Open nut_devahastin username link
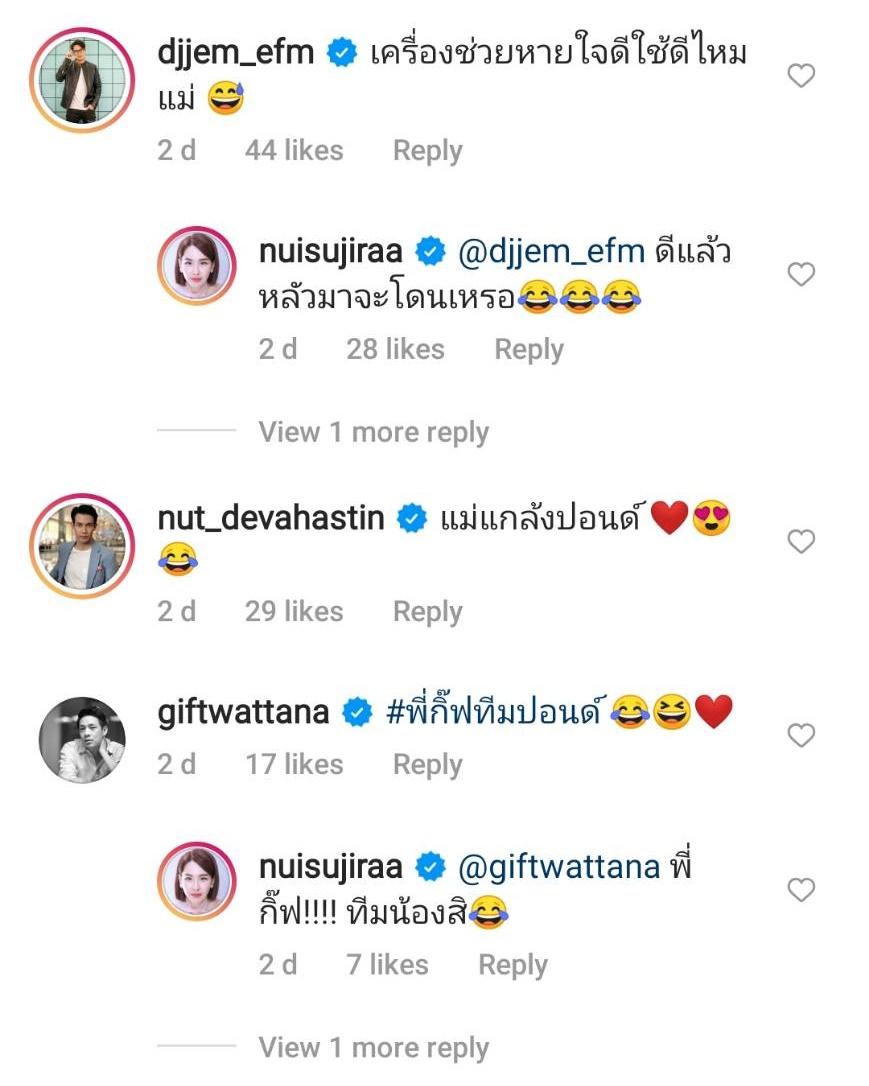869x1086 pixels. tap(270, 520)
